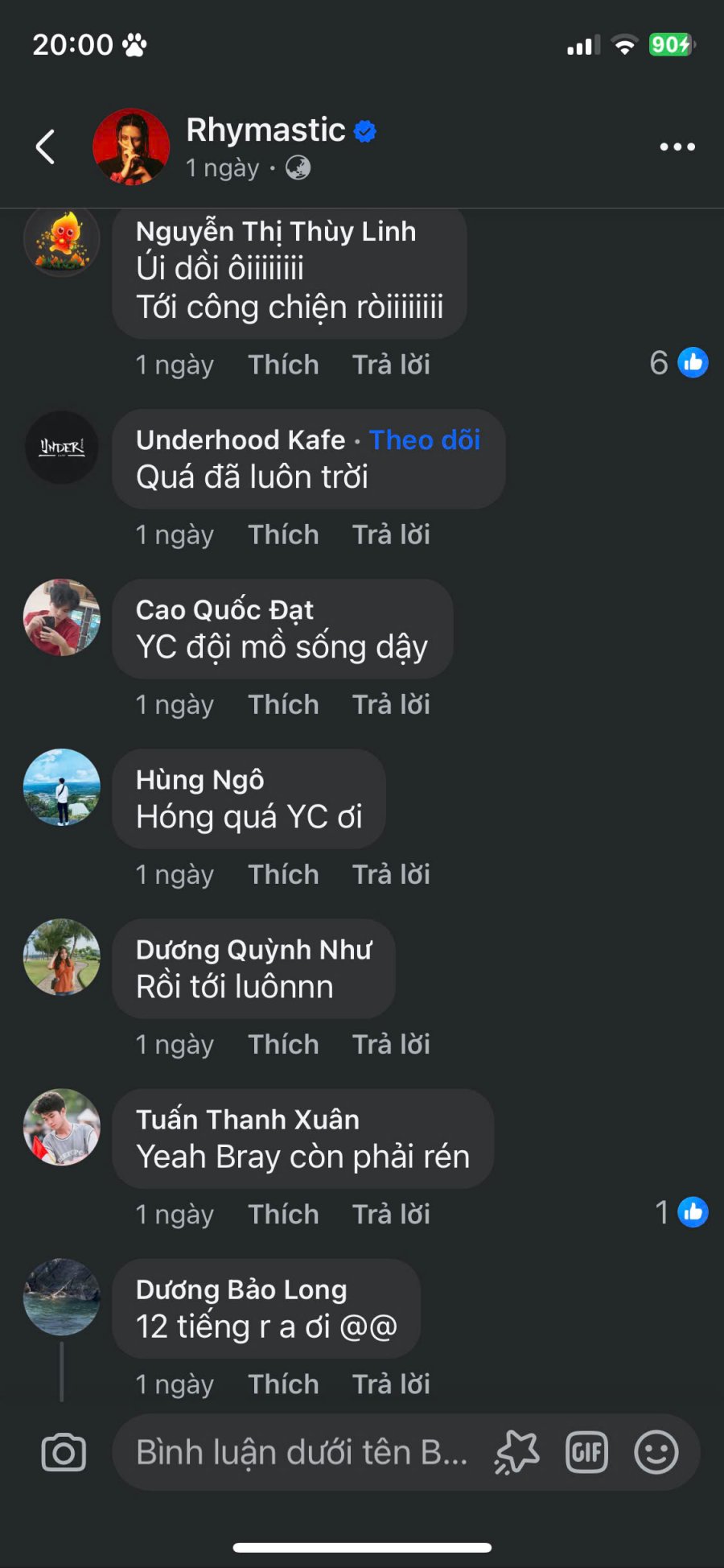This screenshot has height=1568, width=724.
Task: Reply to Nguyễn Thị Thùy Linh's comment
Action: [391, 365]
